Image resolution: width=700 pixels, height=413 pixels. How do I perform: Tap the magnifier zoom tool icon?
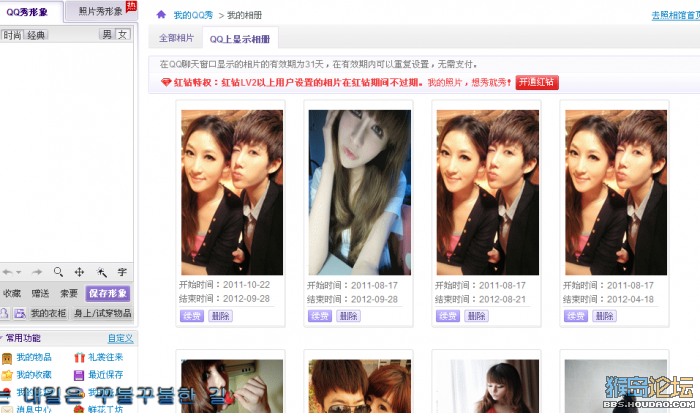click(x=59, y=272)
